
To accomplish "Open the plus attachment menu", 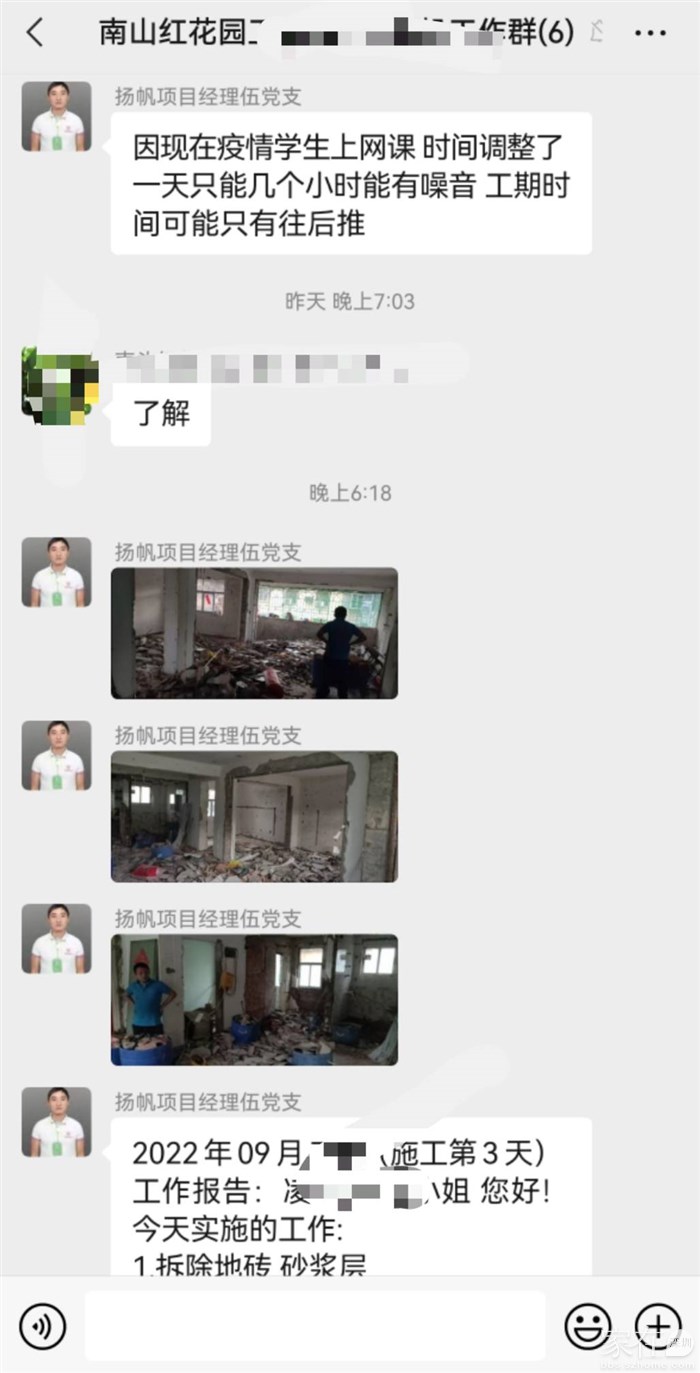I will [657, 1326].
